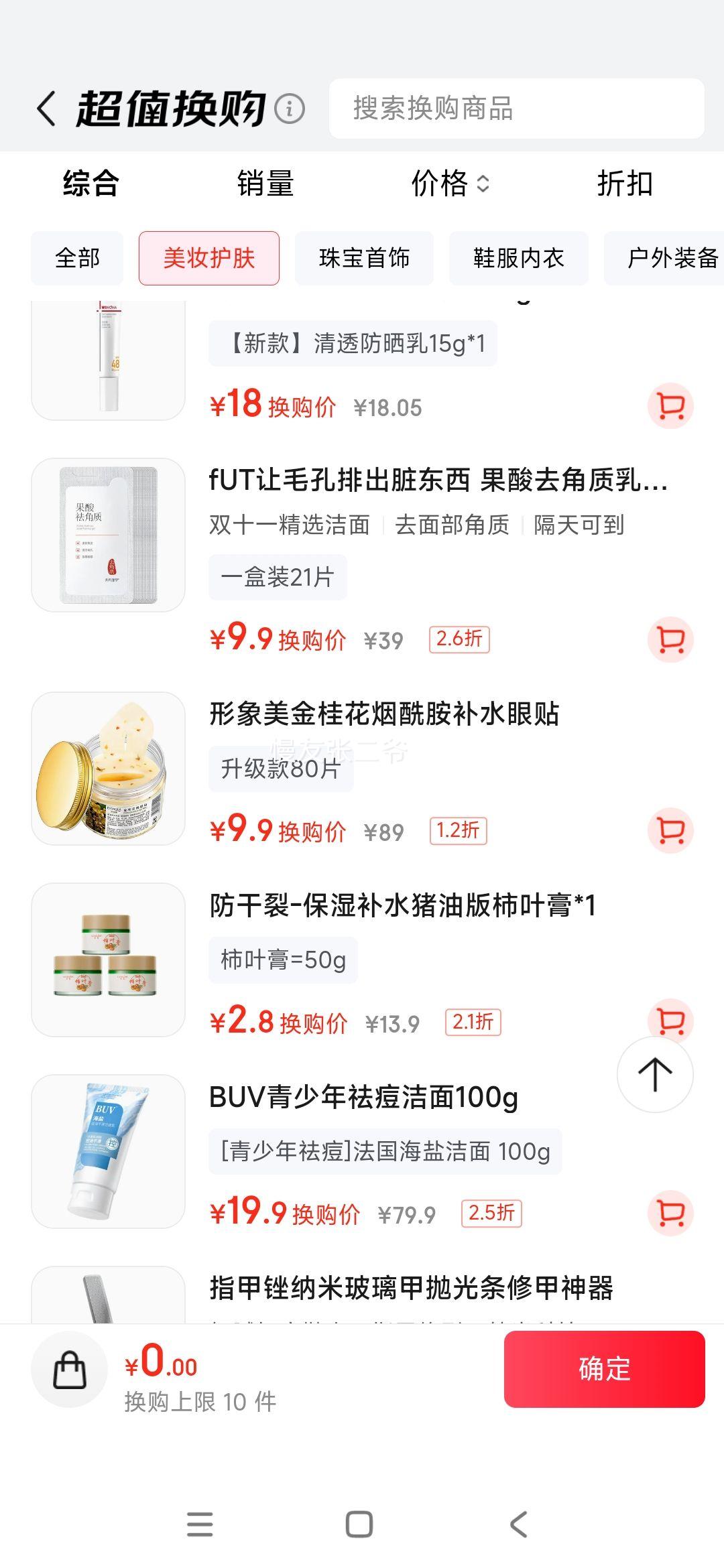Sort by 销量
724x1568 pixels.
(265, 184)
